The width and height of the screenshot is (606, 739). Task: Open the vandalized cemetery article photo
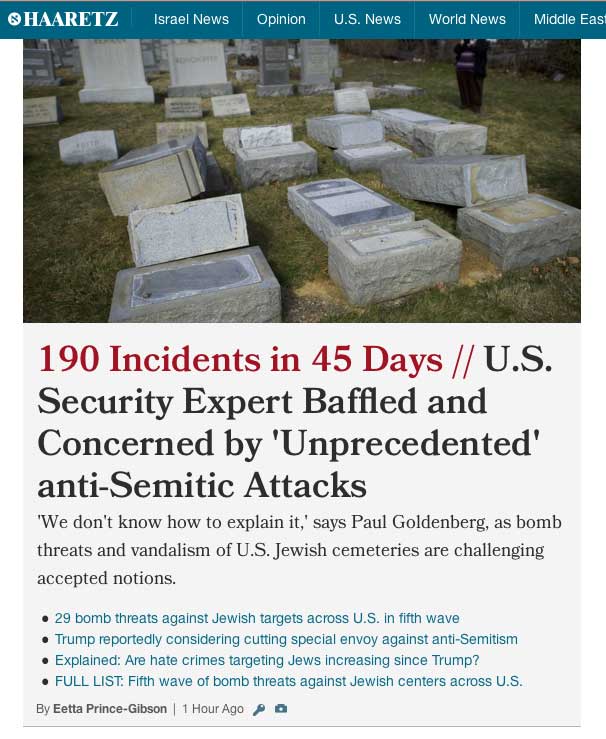click(x=301, y=180)
